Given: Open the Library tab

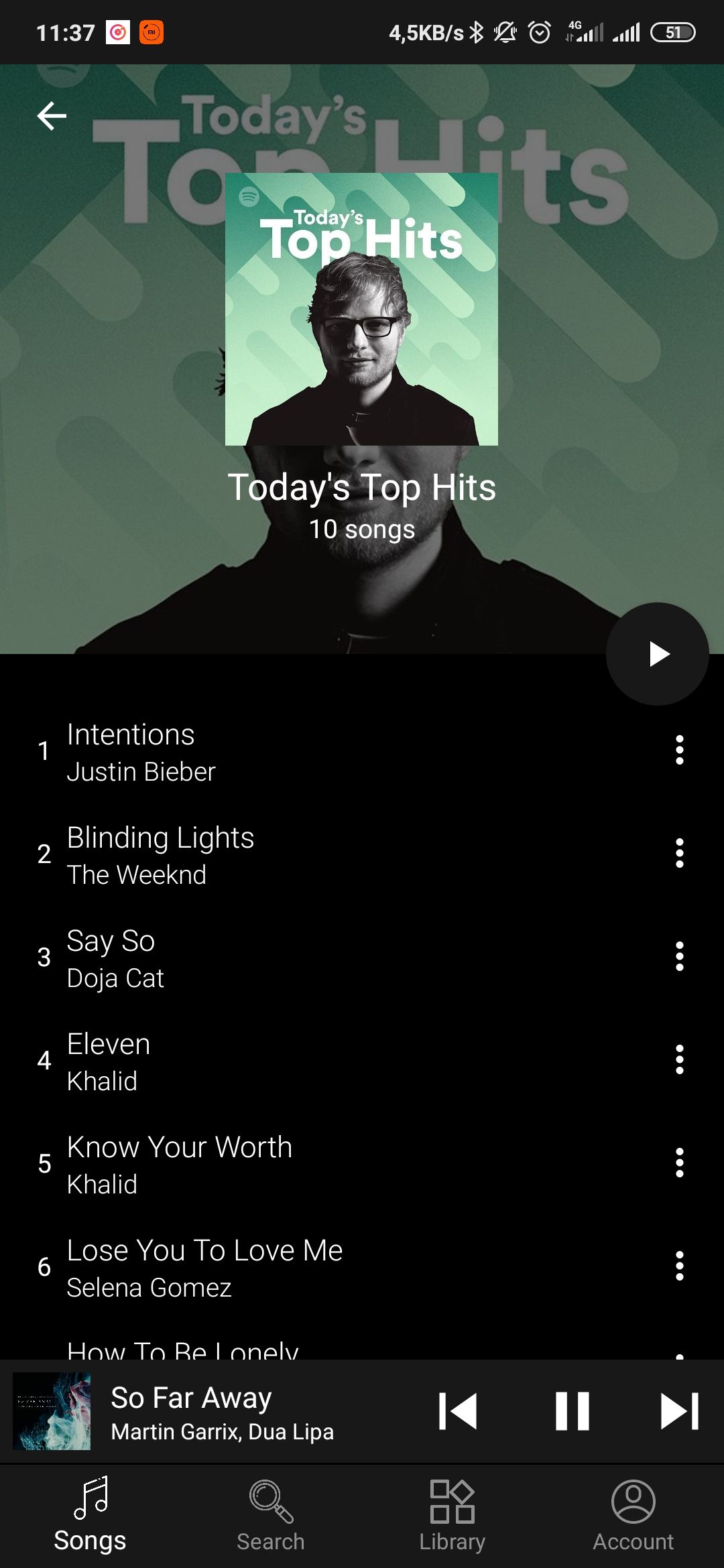Looking at the screenshot, I should tap(452, 1516).
